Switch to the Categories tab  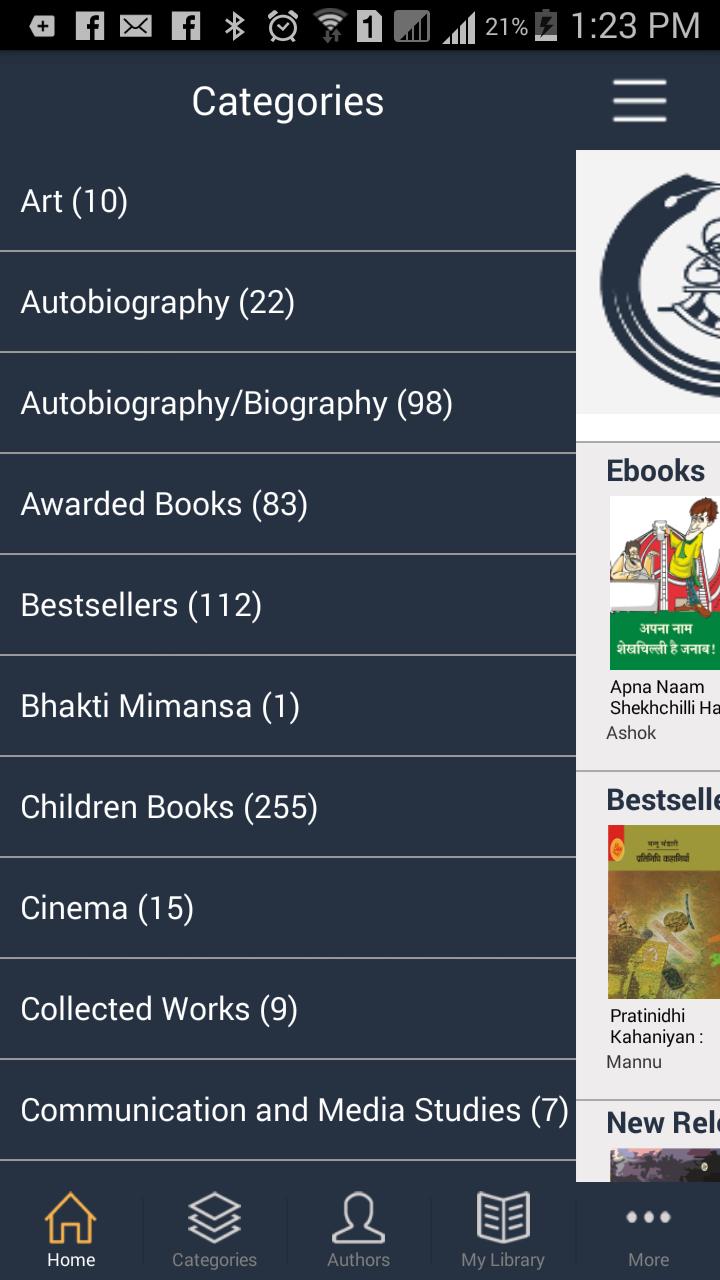(x=214, y=1232)
